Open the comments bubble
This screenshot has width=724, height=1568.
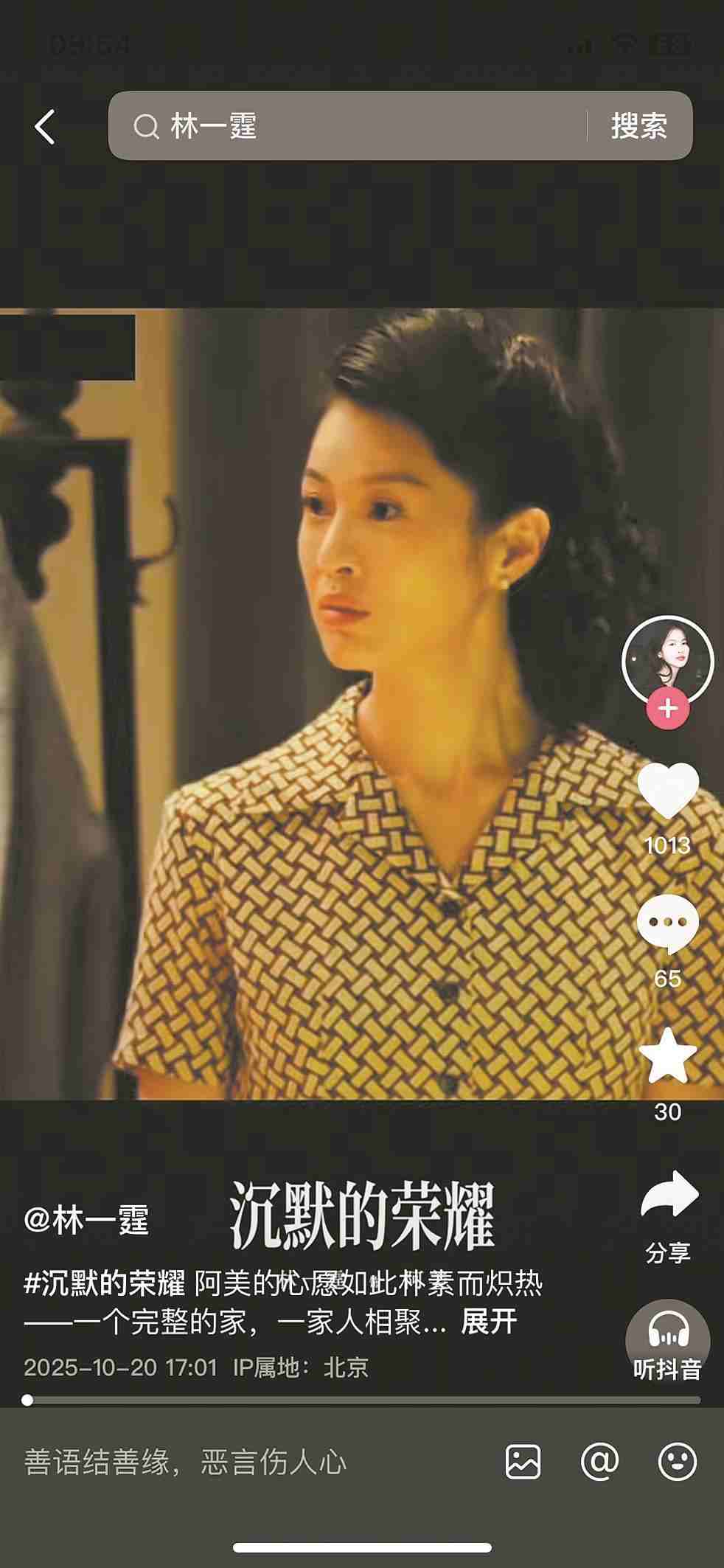click(668, 924)
